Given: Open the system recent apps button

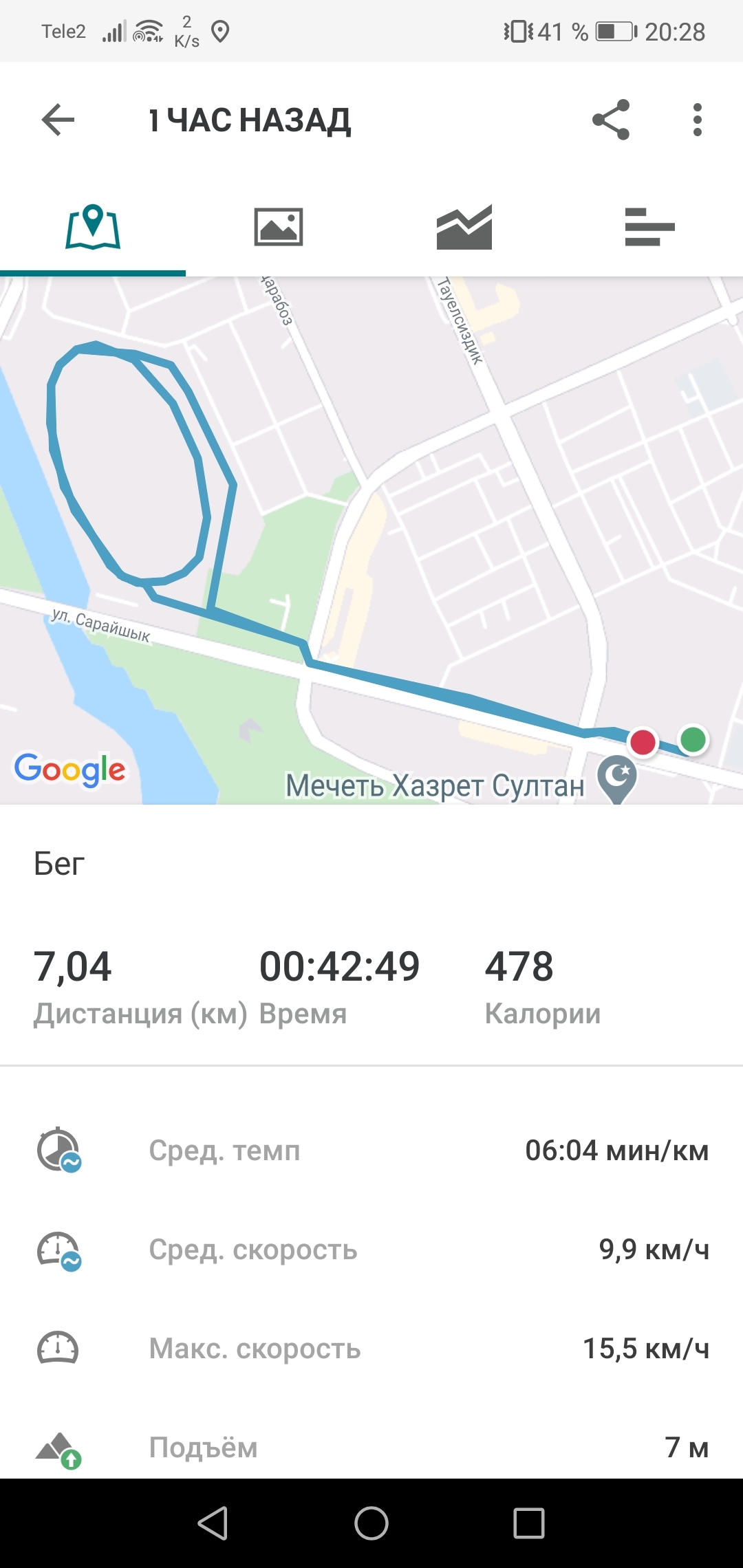Looking at the screenshot, I should click(529, 1523).
